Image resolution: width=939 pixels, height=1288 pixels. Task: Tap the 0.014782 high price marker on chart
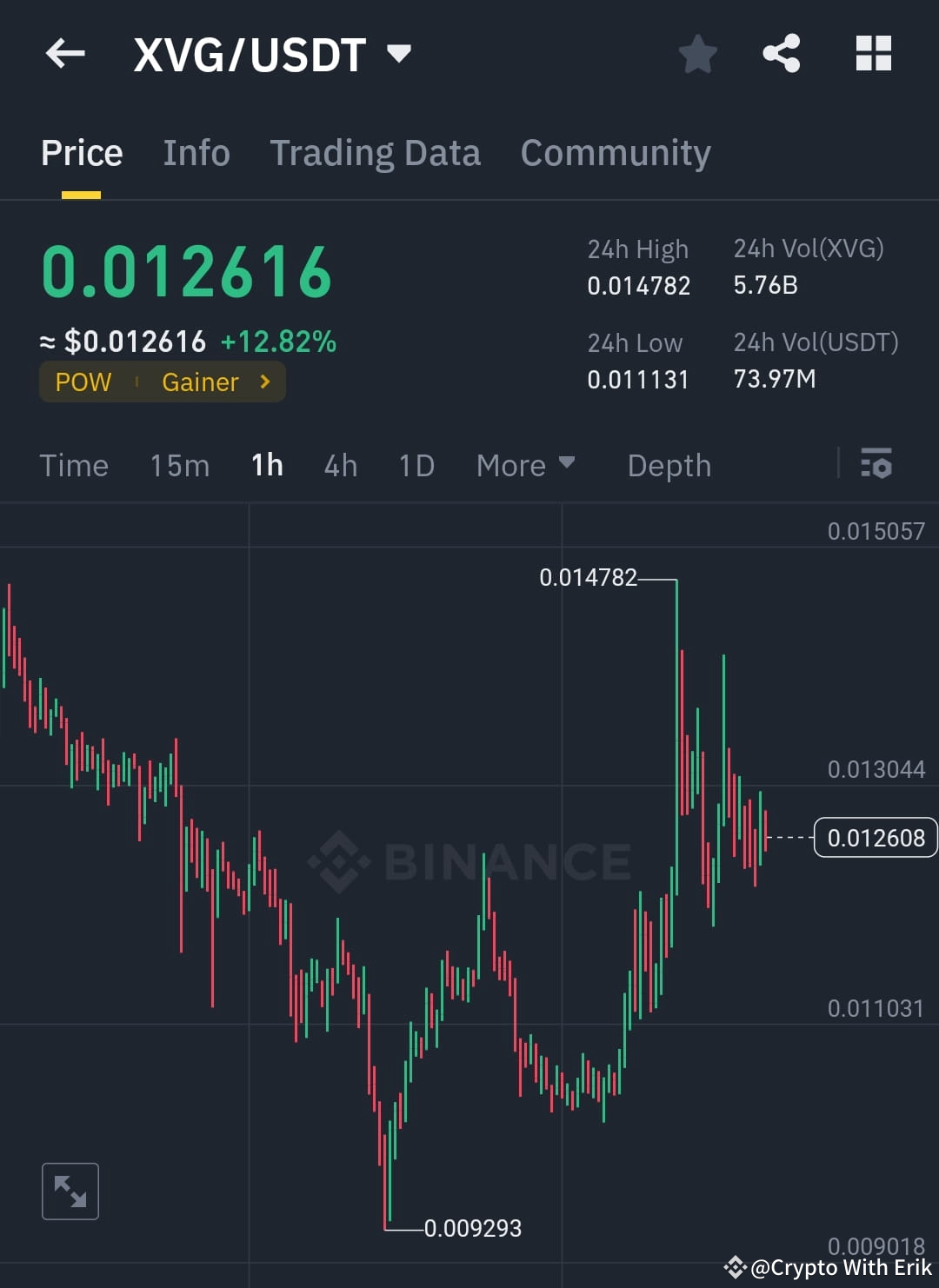[x=589, y=577]
